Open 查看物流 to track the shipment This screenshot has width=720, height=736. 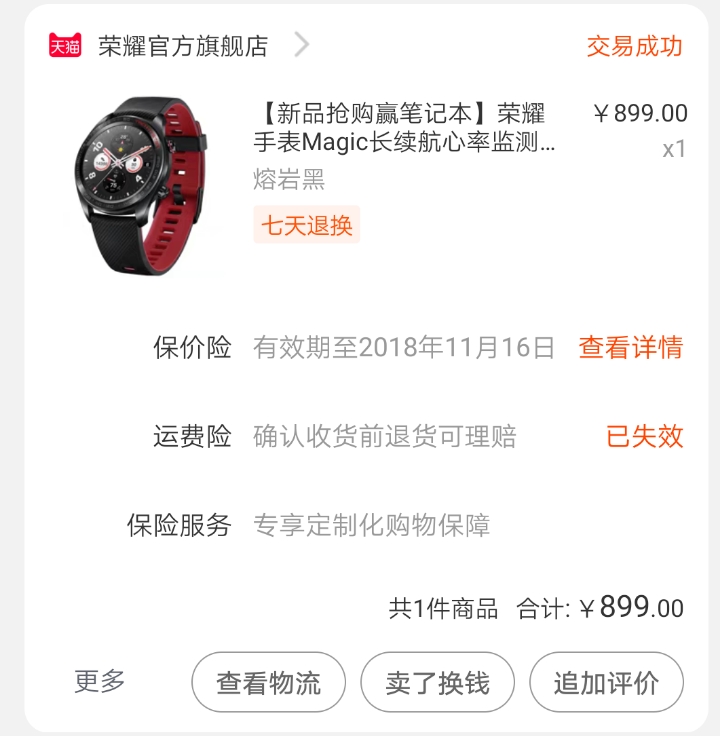(268, 681)
